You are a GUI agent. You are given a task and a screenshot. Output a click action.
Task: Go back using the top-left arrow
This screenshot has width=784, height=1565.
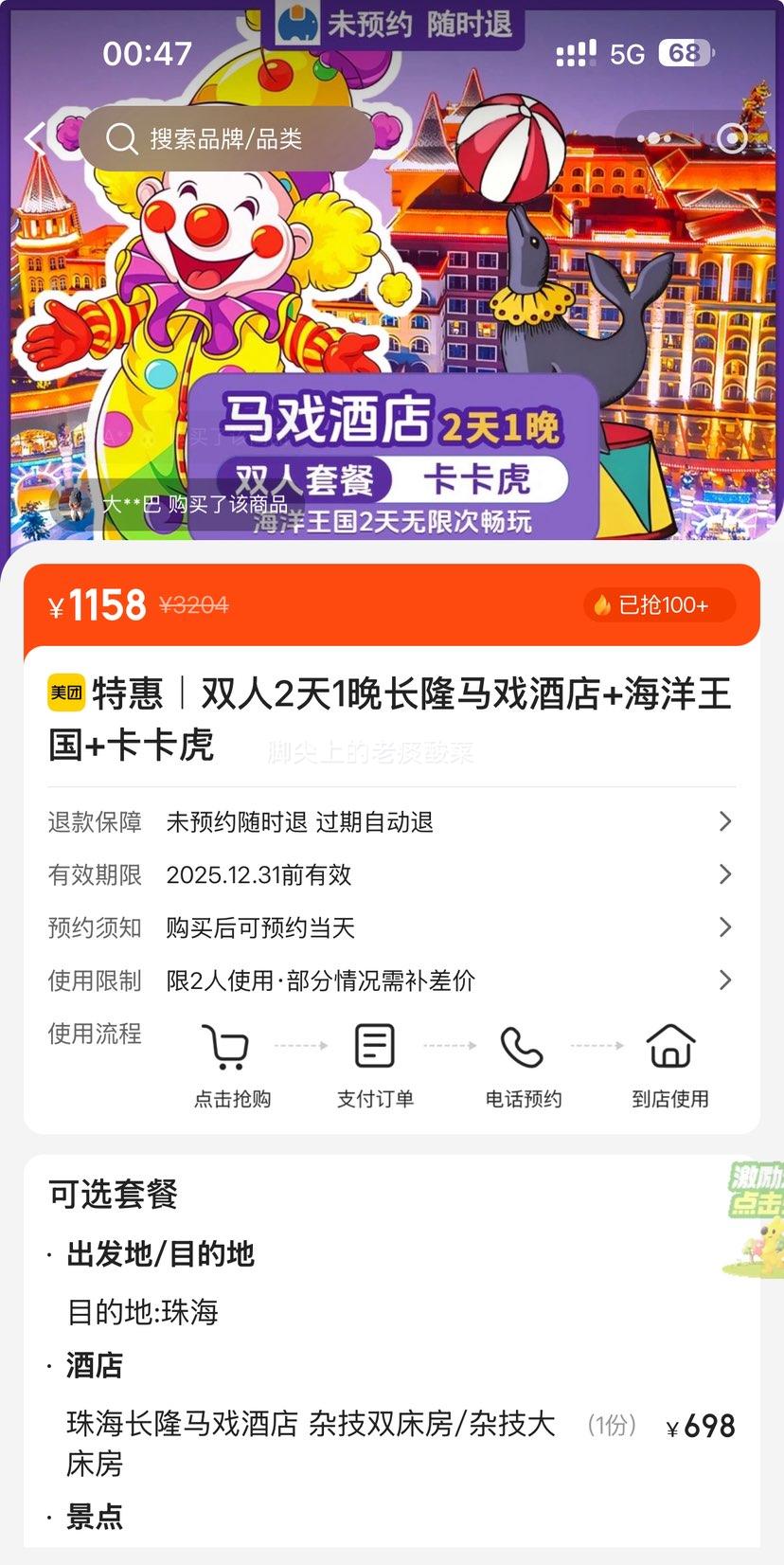pos(36,138)
